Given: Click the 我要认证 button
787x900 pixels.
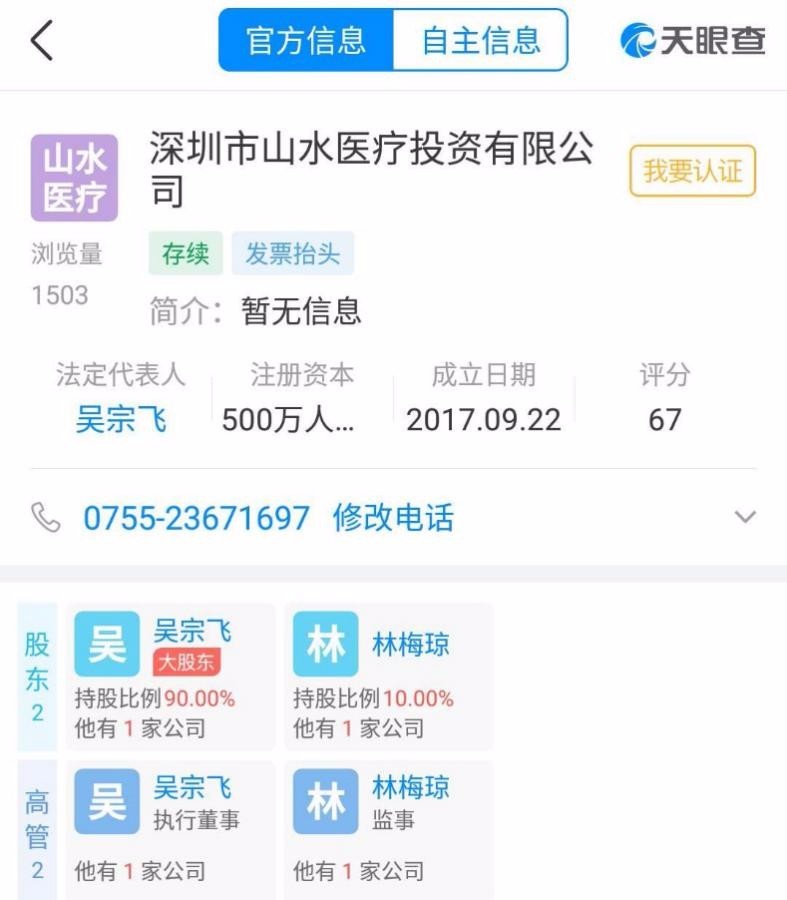Looking at the screenshot, I should [692, 172].
